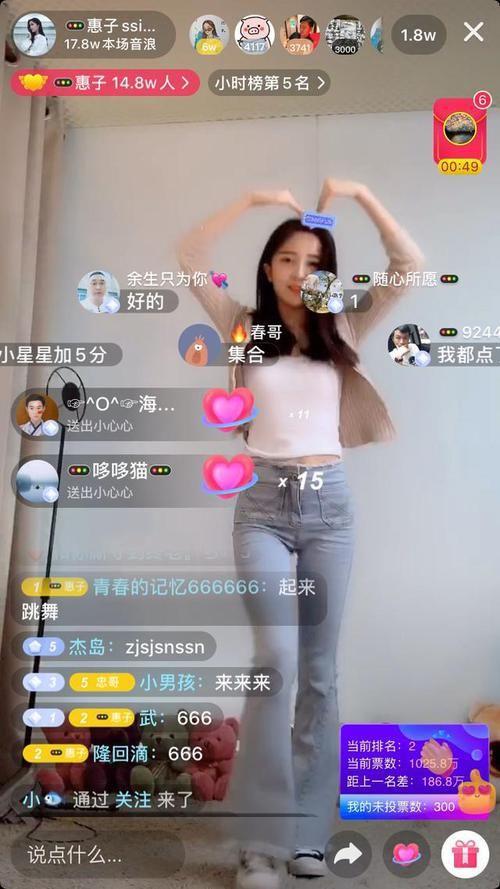Open 杰岛's comment zjsjsnssn
Image resolution: width=500 pixels, height=889 pixels.
point(113,646)
